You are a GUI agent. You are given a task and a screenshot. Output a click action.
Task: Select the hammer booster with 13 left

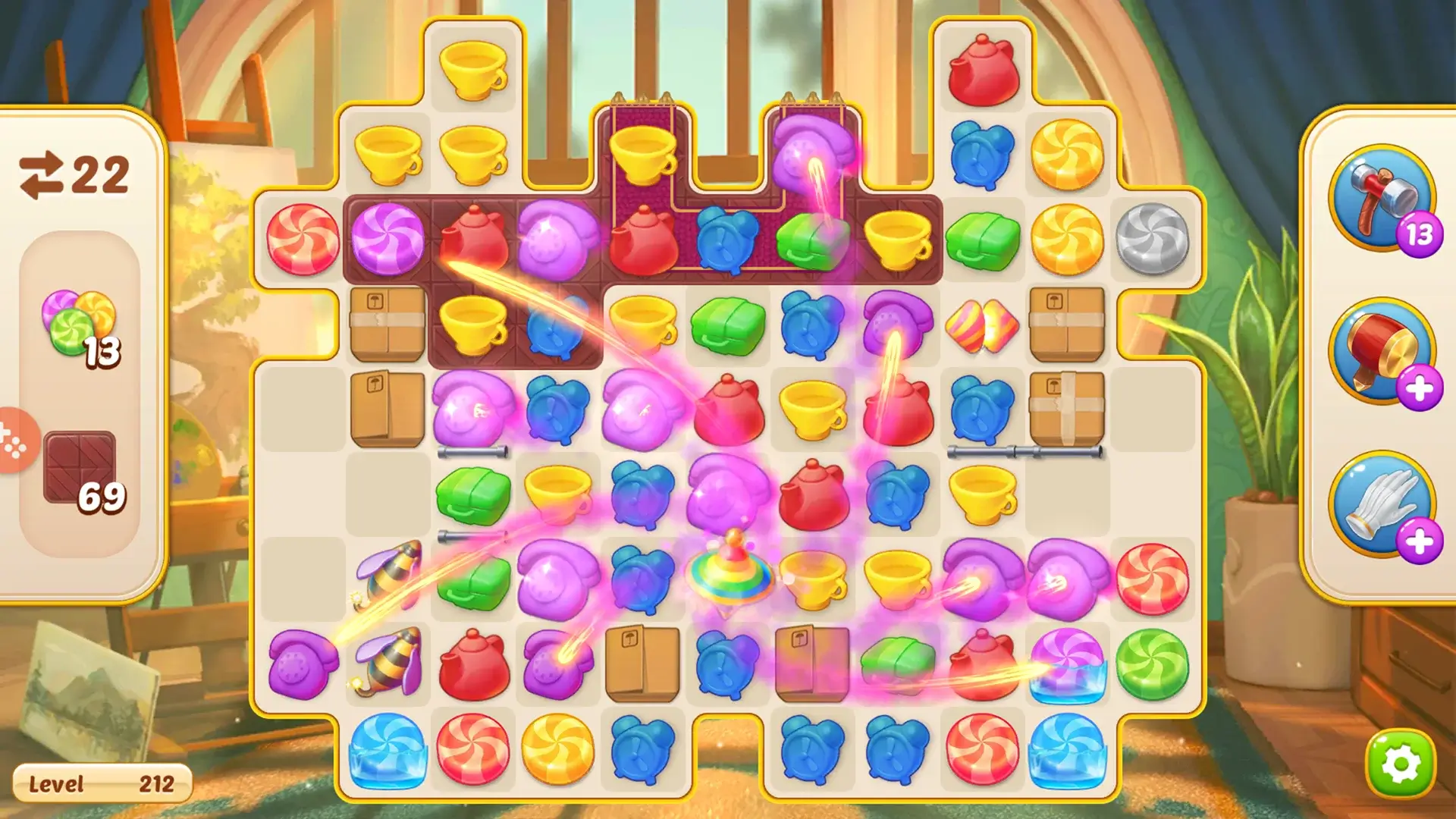point(1381,197)
